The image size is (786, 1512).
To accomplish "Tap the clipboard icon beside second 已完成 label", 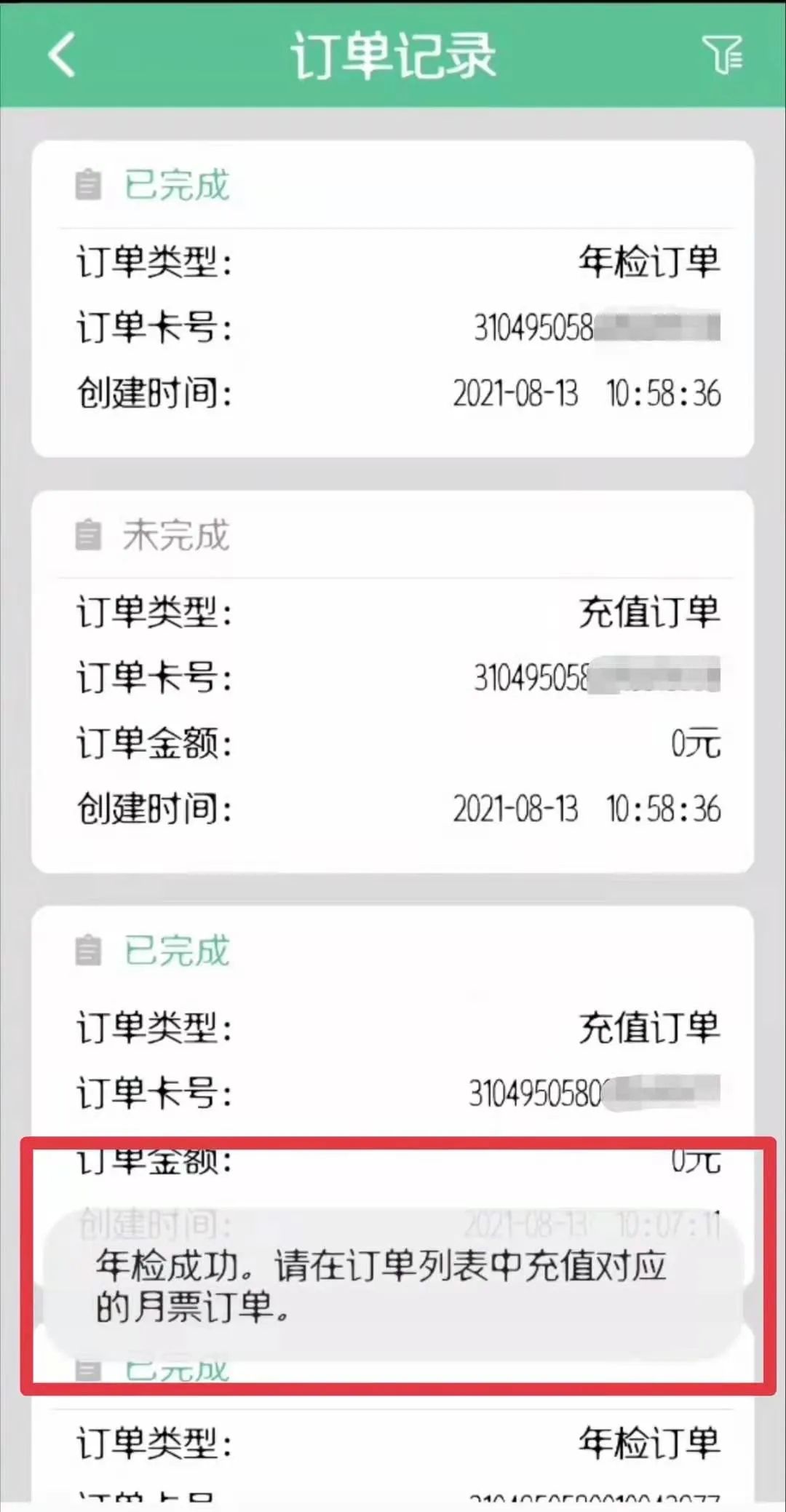I will click(89, 951).
